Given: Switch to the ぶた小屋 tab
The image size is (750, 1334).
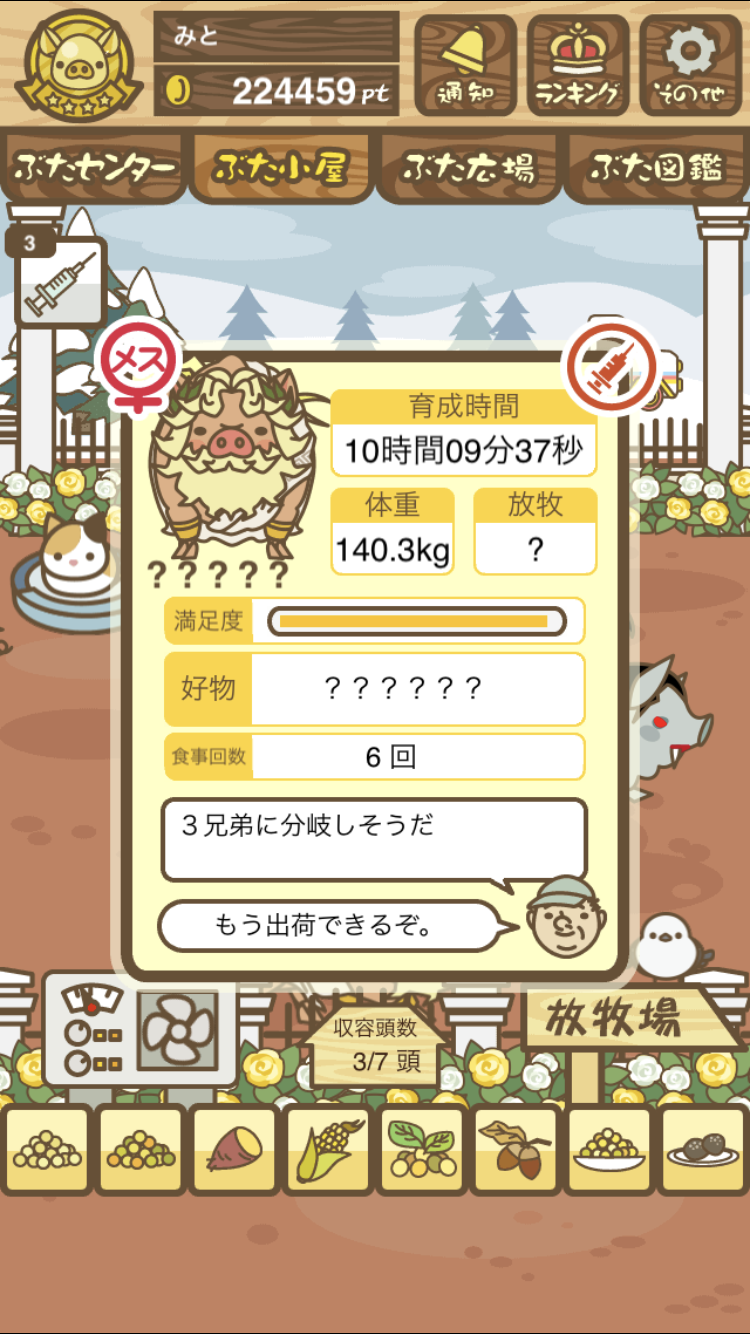Looking at the screenshot, I should coord(281,168).
